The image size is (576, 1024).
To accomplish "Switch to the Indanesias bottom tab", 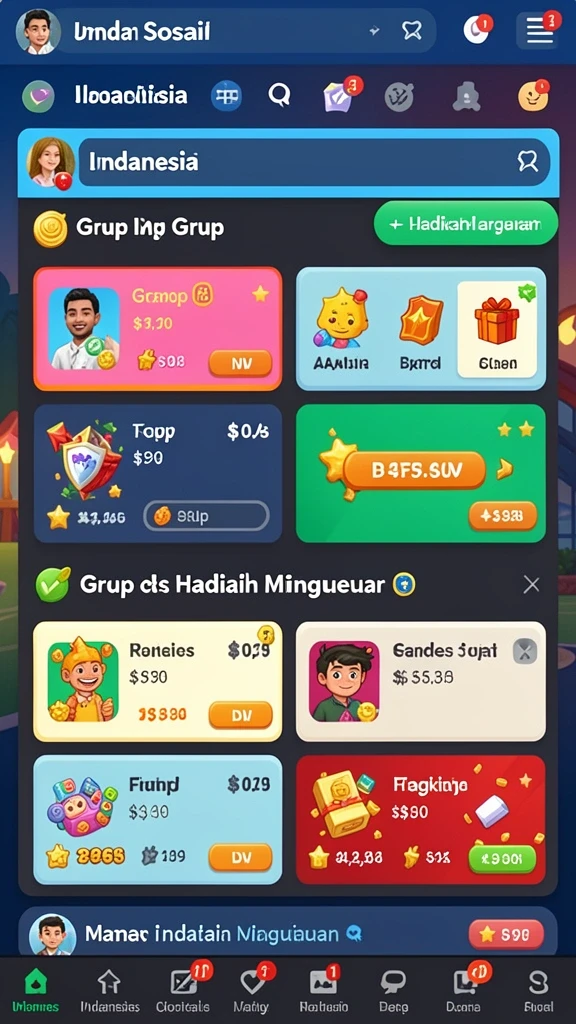I will [x=110, y=990].
